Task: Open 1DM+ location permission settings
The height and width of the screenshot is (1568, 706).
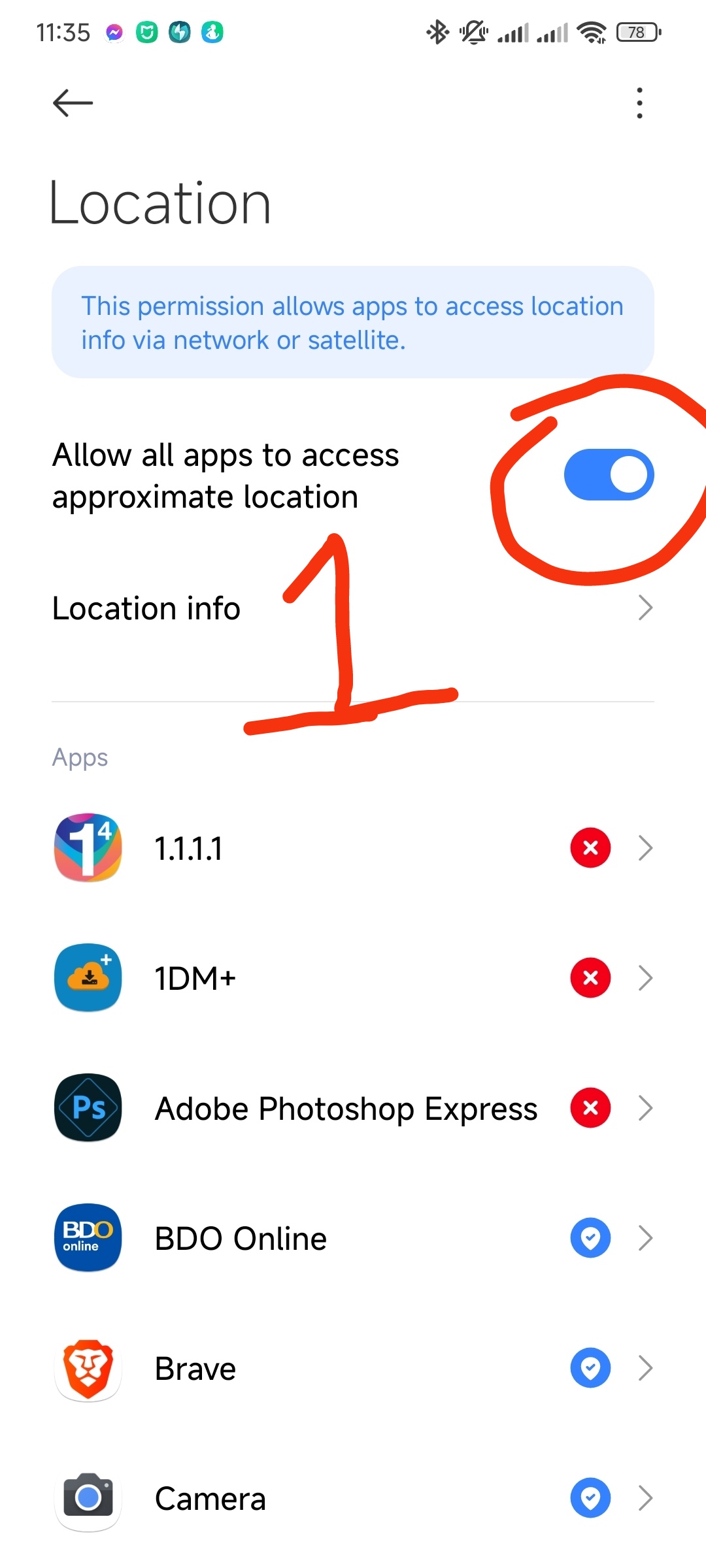Action: 353,978
